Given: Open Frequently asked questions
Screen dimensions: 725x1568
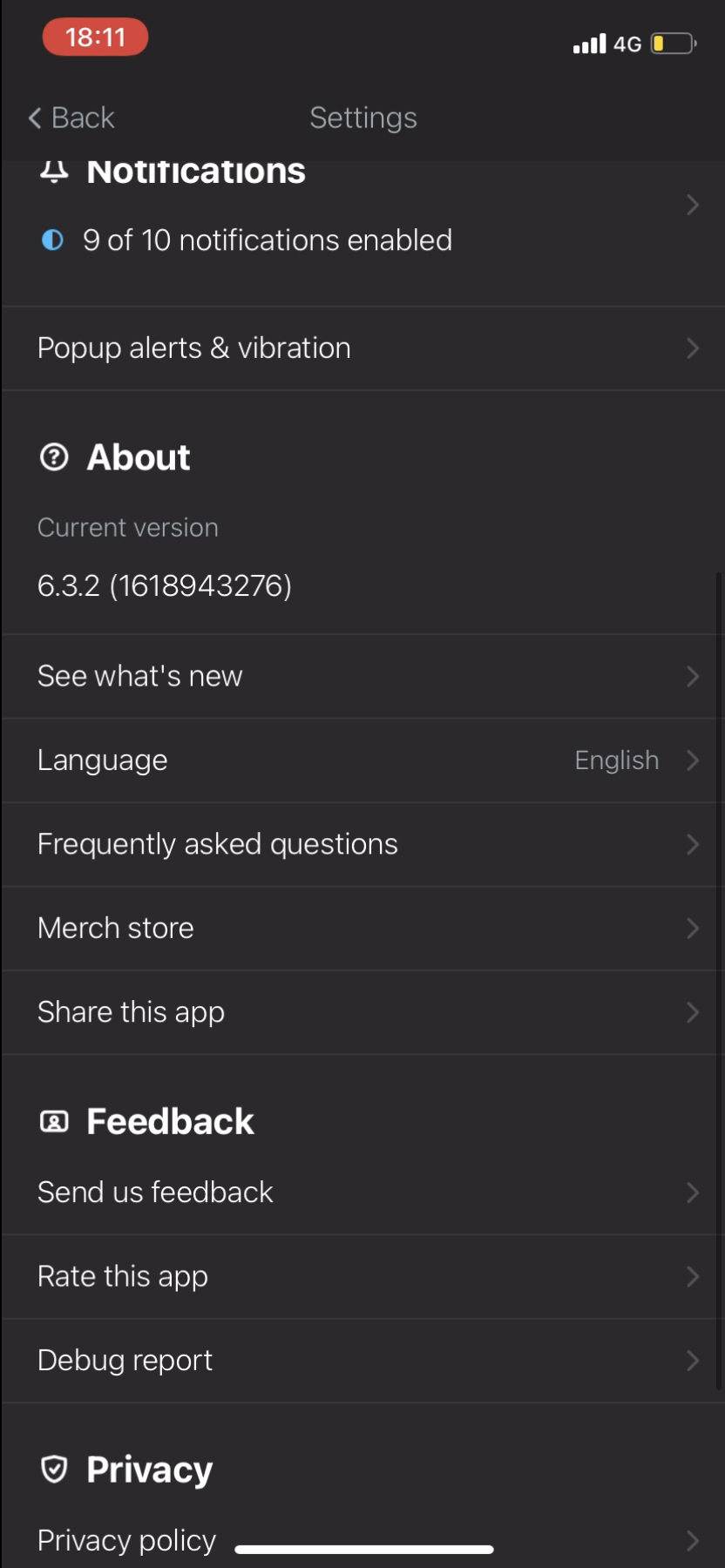Looking at the screenshot, I should [x=362, y=844].
